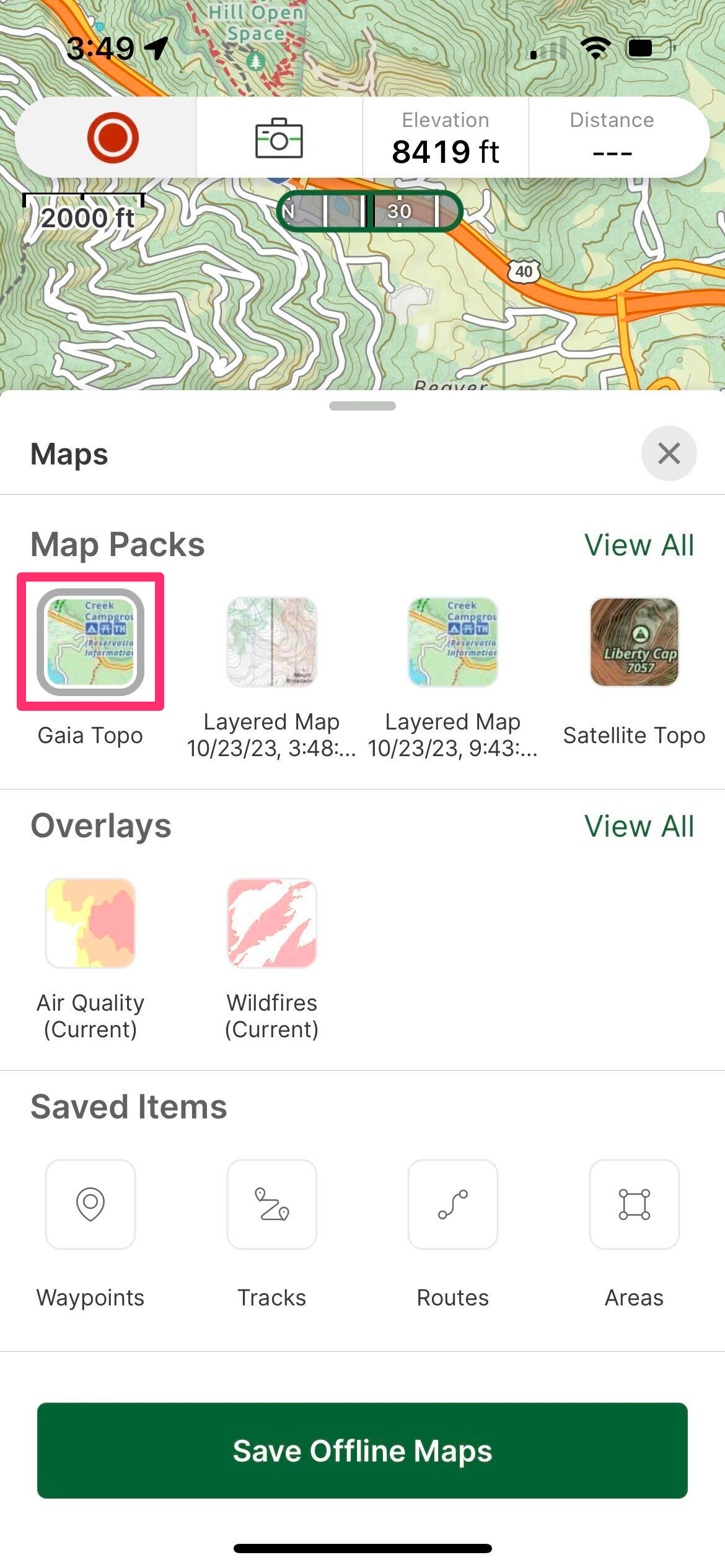Open saved Waypoints
The height and width of the screenshot is (1568, 725).
[90, 1204]
